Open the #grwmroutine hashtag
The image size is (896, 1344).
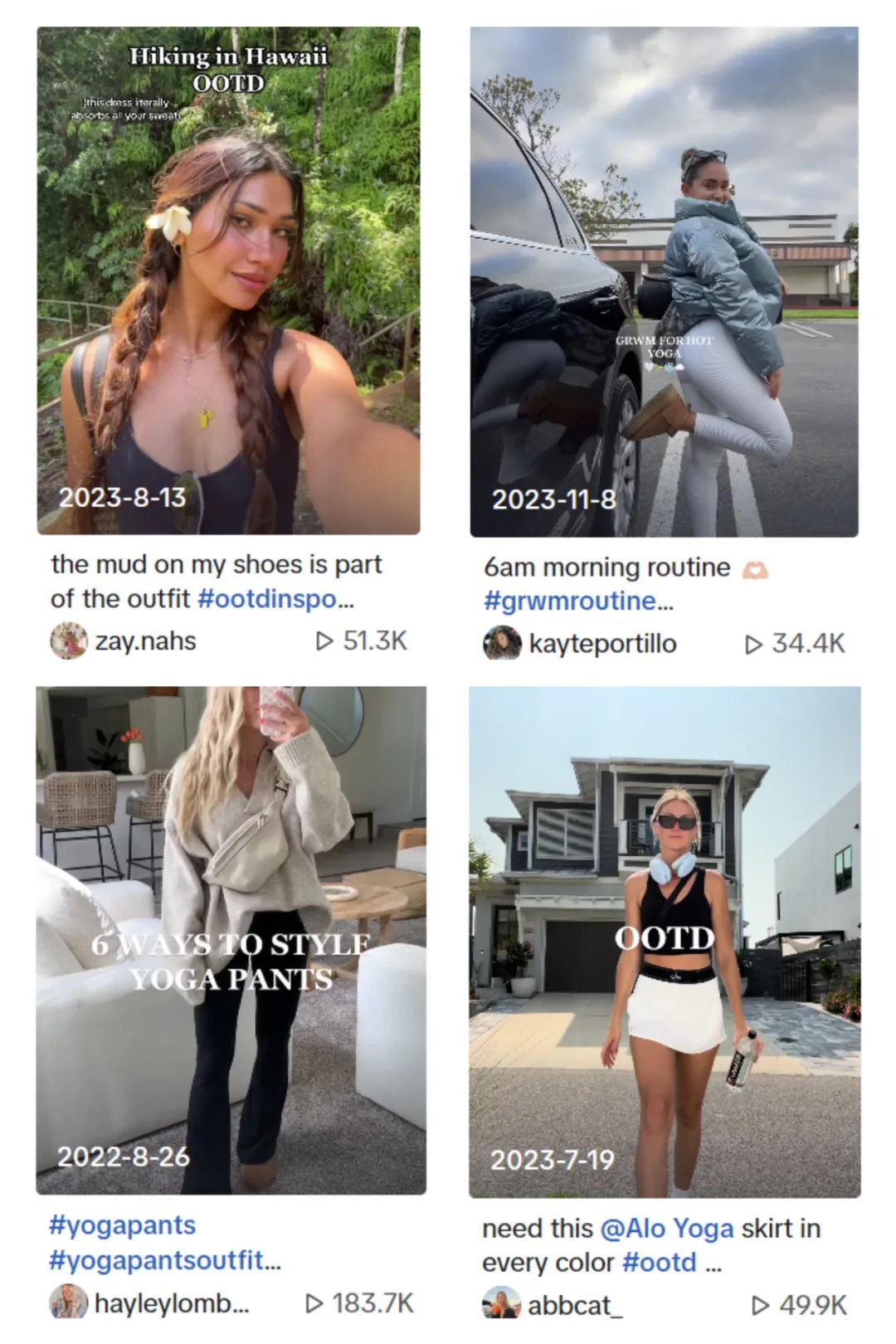pyautogui.click(x=570, y=601)
